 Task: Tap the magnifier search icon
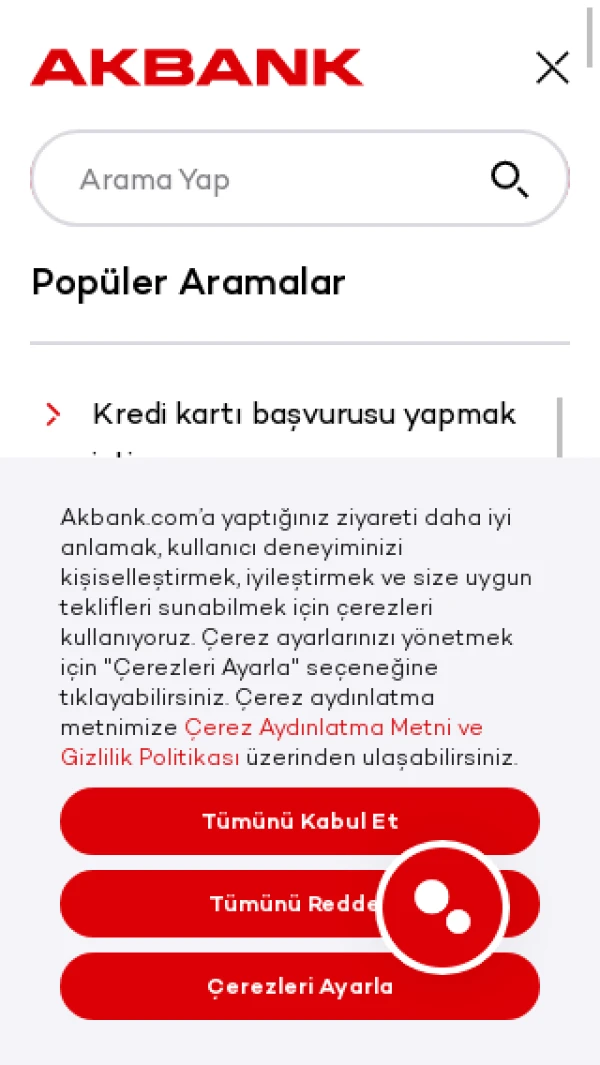(509, 180)
